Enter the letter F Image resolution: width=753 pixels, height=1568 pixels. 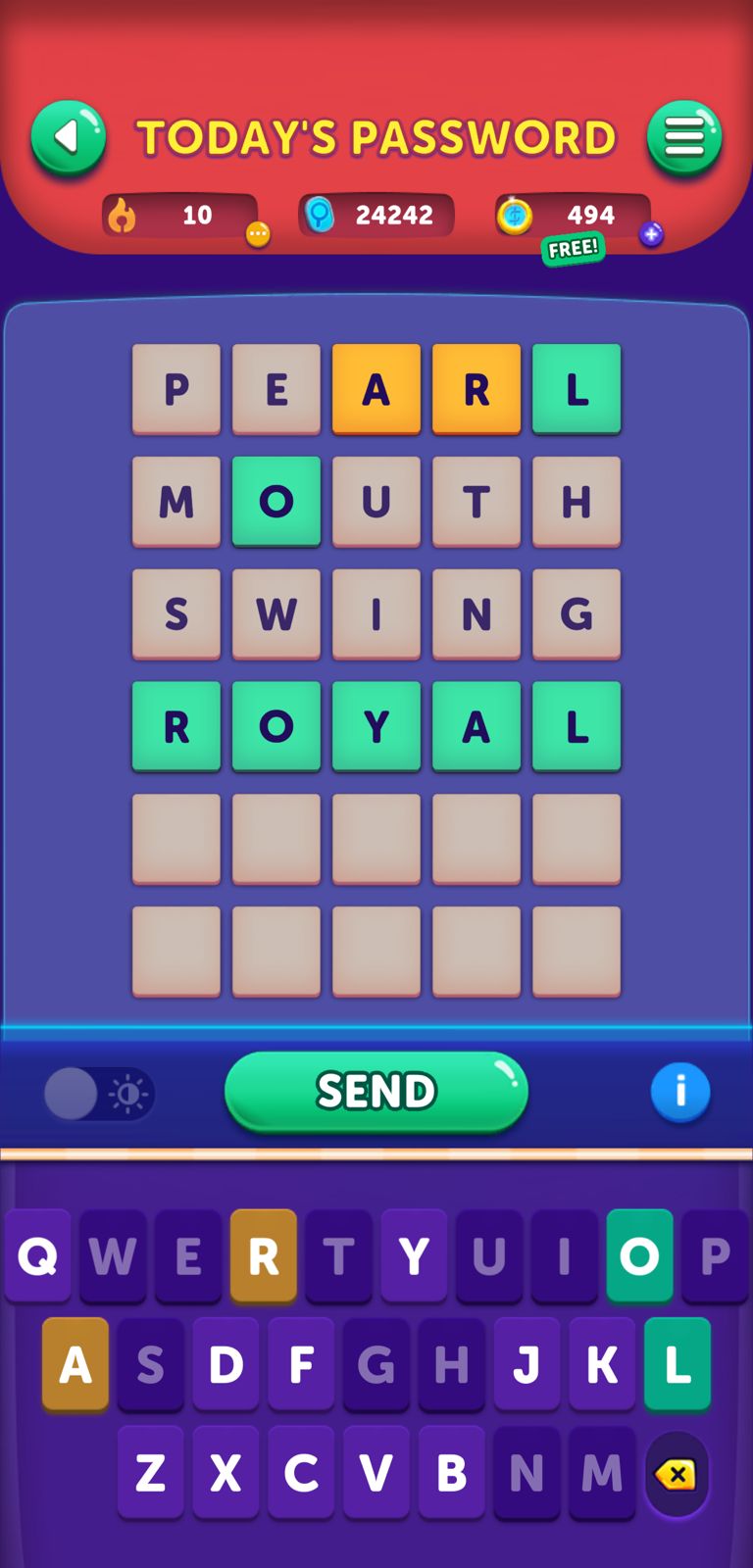[x=301, y=1364]
